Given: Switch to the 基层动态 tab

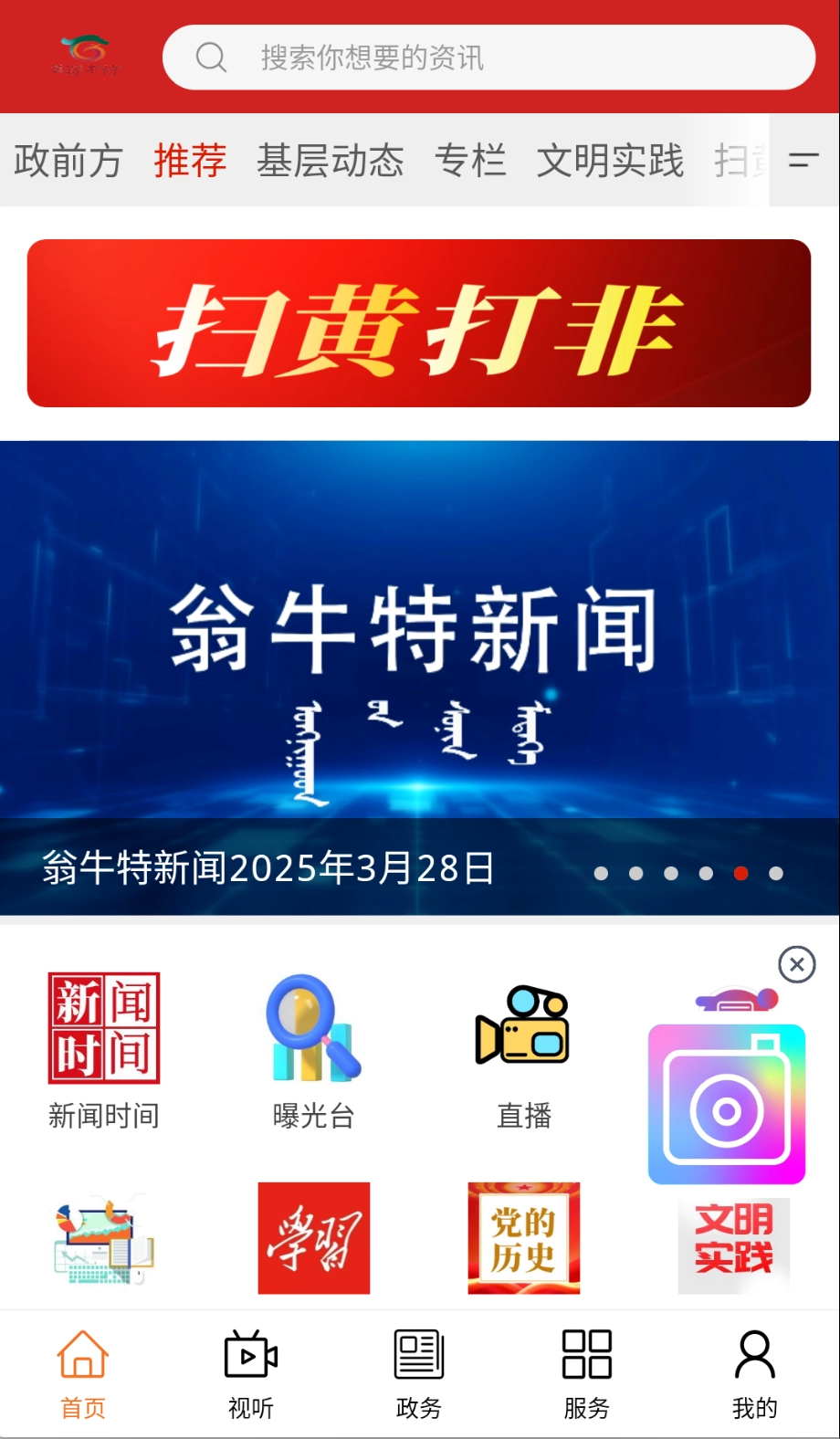Looking at the screenshot, I should pos(331,162).
